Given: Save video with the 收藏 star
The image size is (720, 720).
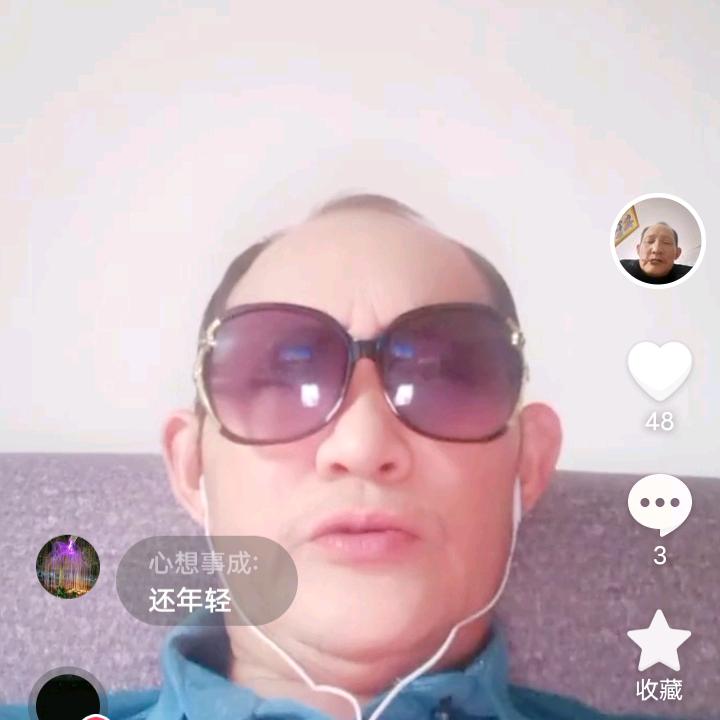Looking at the screenshot, I should click(659, 642).
